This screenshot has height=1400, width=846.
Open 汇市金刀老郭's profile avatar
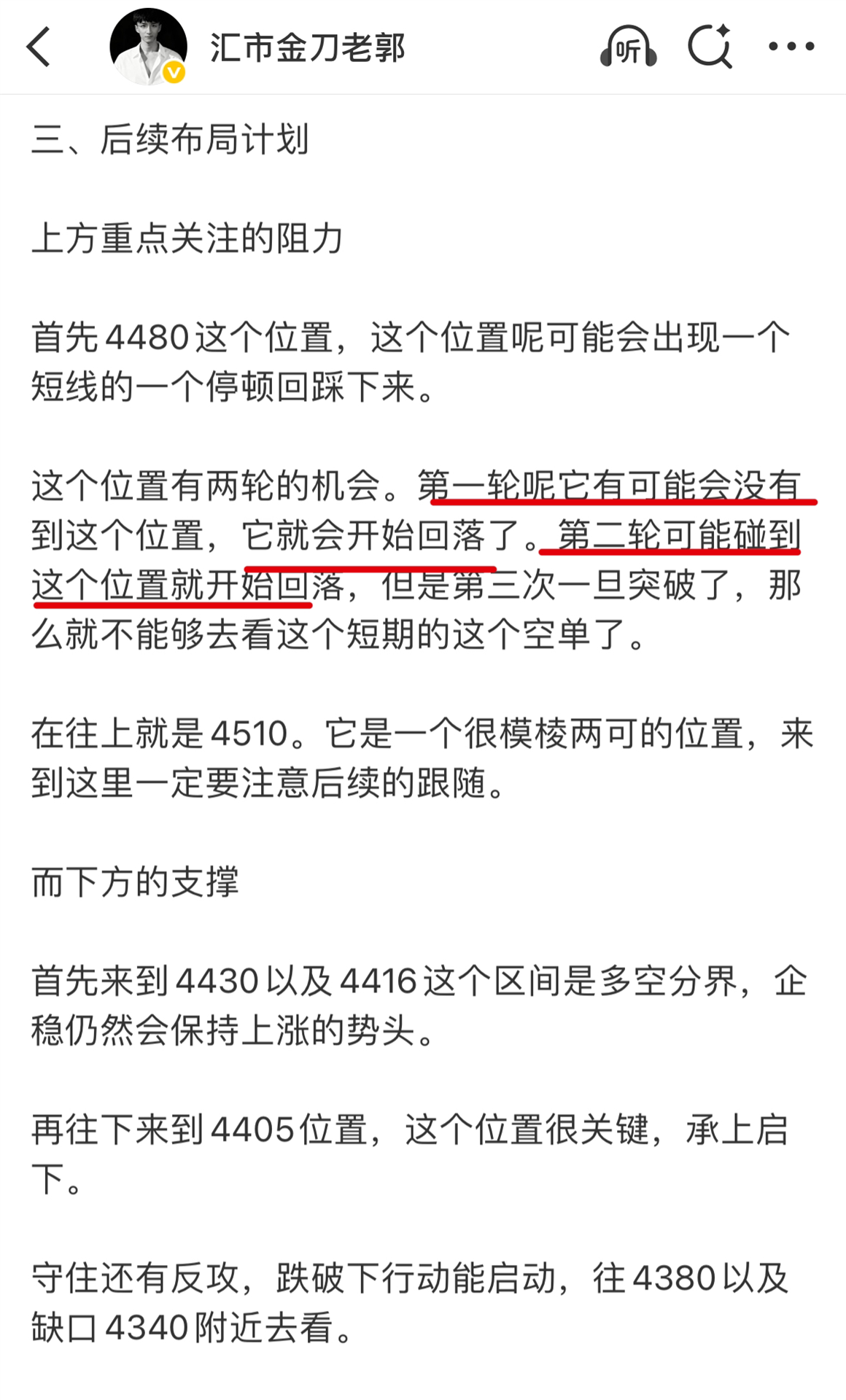coord(148,47)
